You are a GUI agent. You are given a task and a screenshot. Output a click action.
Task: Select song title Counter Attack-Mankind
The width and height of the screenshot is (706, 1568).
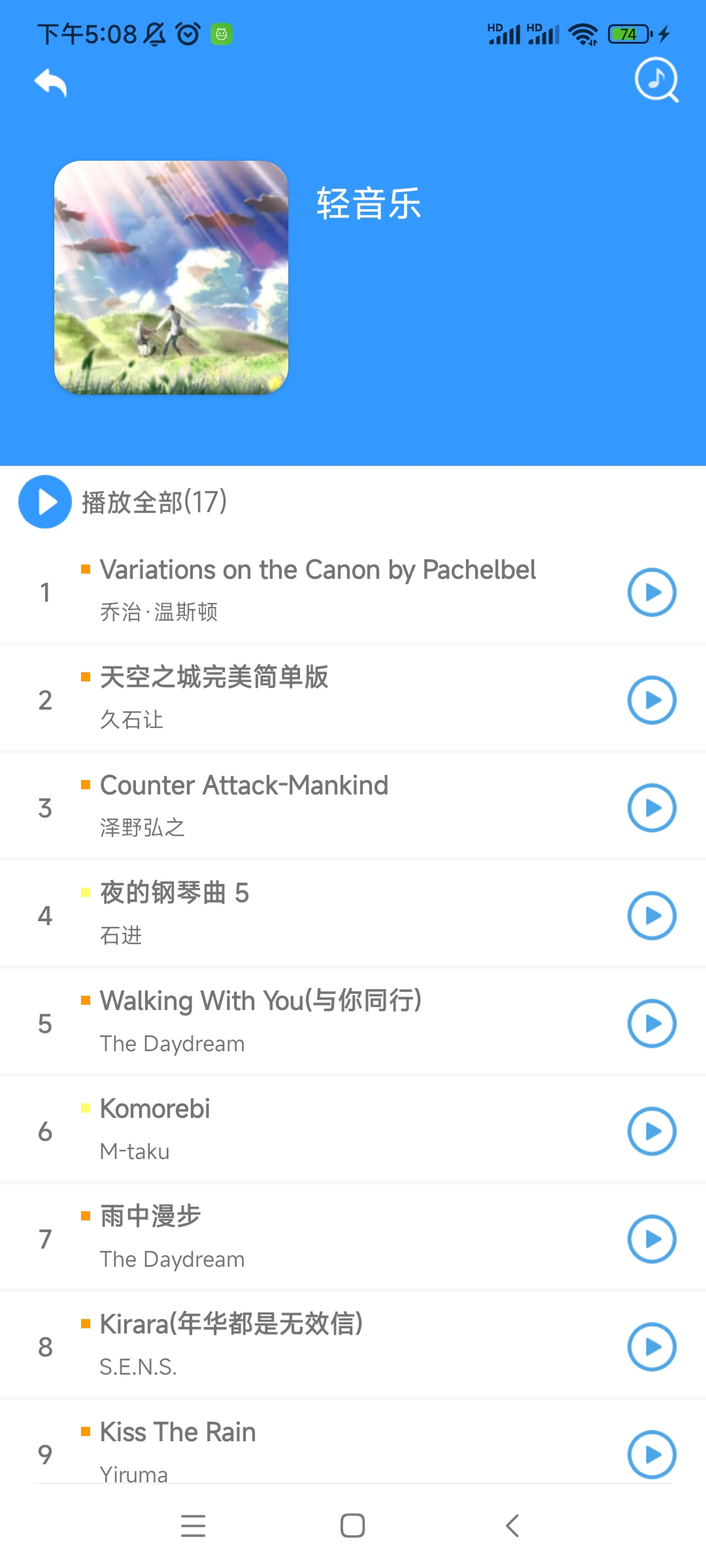click(244, 785)
